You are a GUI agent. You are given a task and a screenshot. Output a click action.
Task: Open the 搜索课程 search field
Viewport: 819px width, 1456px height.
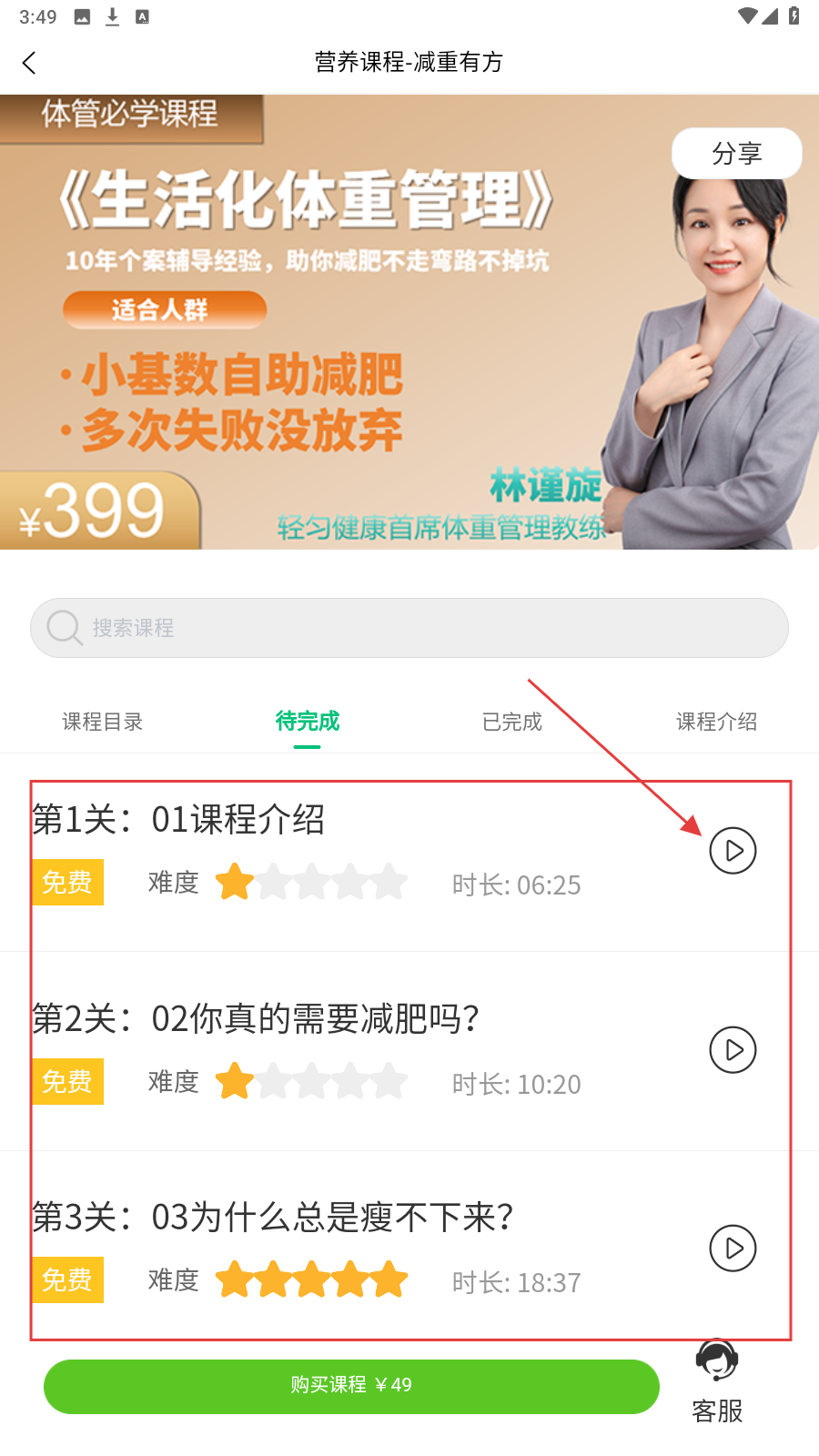(409, 628)
